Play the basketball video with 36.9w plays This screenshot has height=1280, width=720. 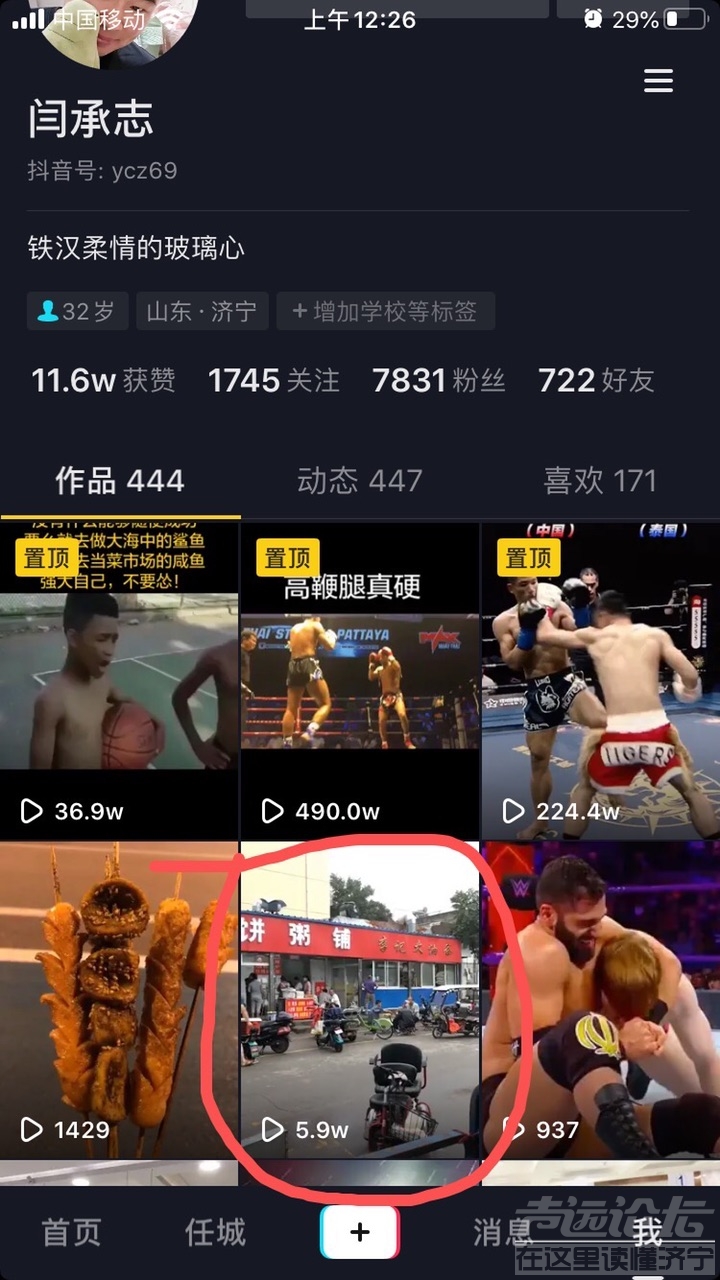pyautogui.click(x=119, y=680)
